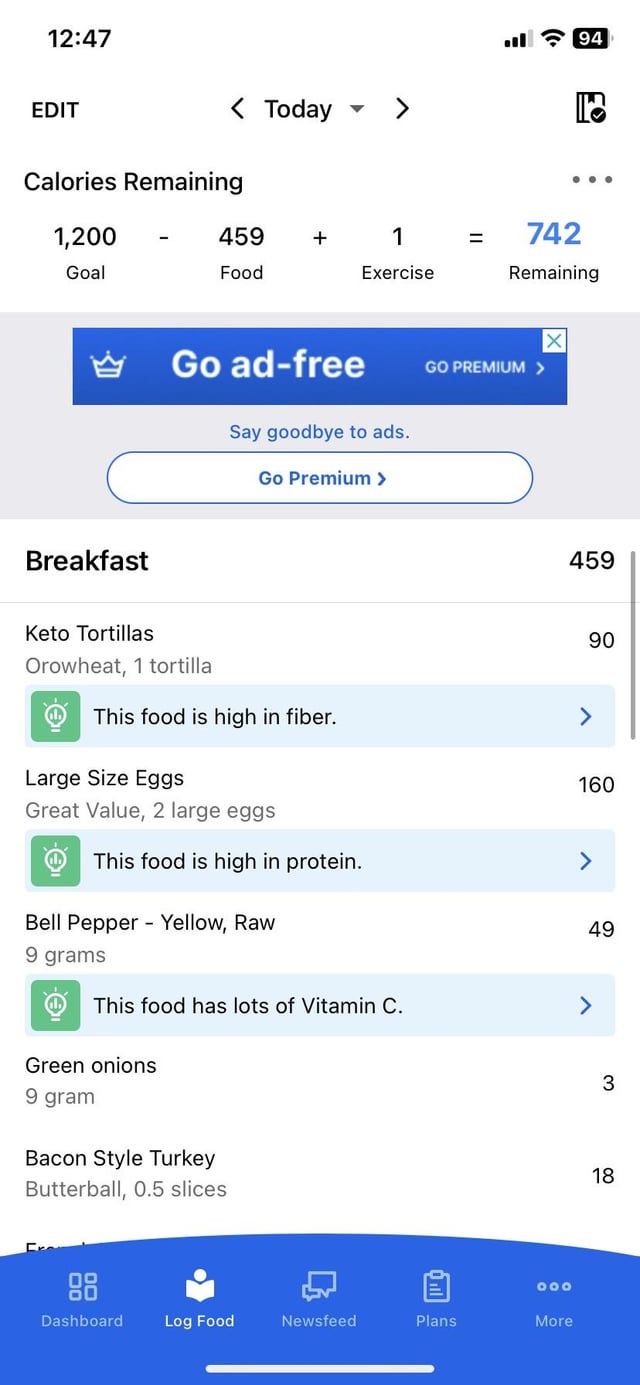Switch to the Dashboard tab
Viewport: 640px width, 1385px height.
coord(82,1300)
